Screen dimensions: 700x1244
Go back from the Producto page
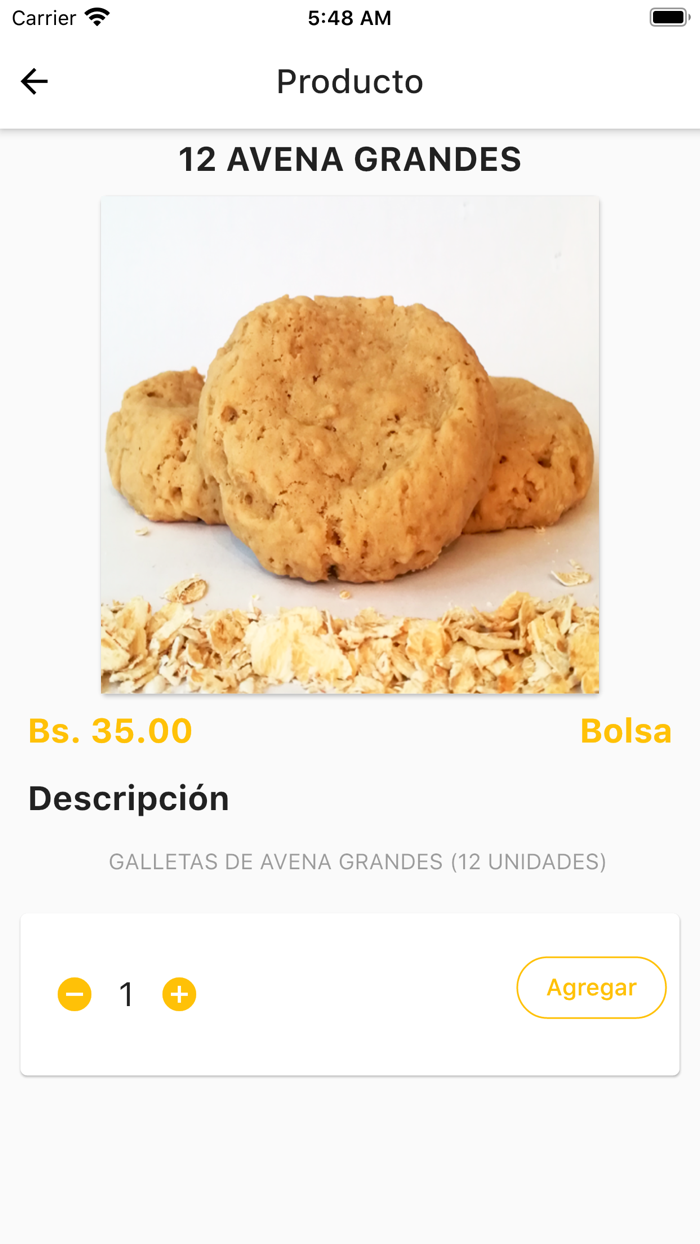(34, 81)
